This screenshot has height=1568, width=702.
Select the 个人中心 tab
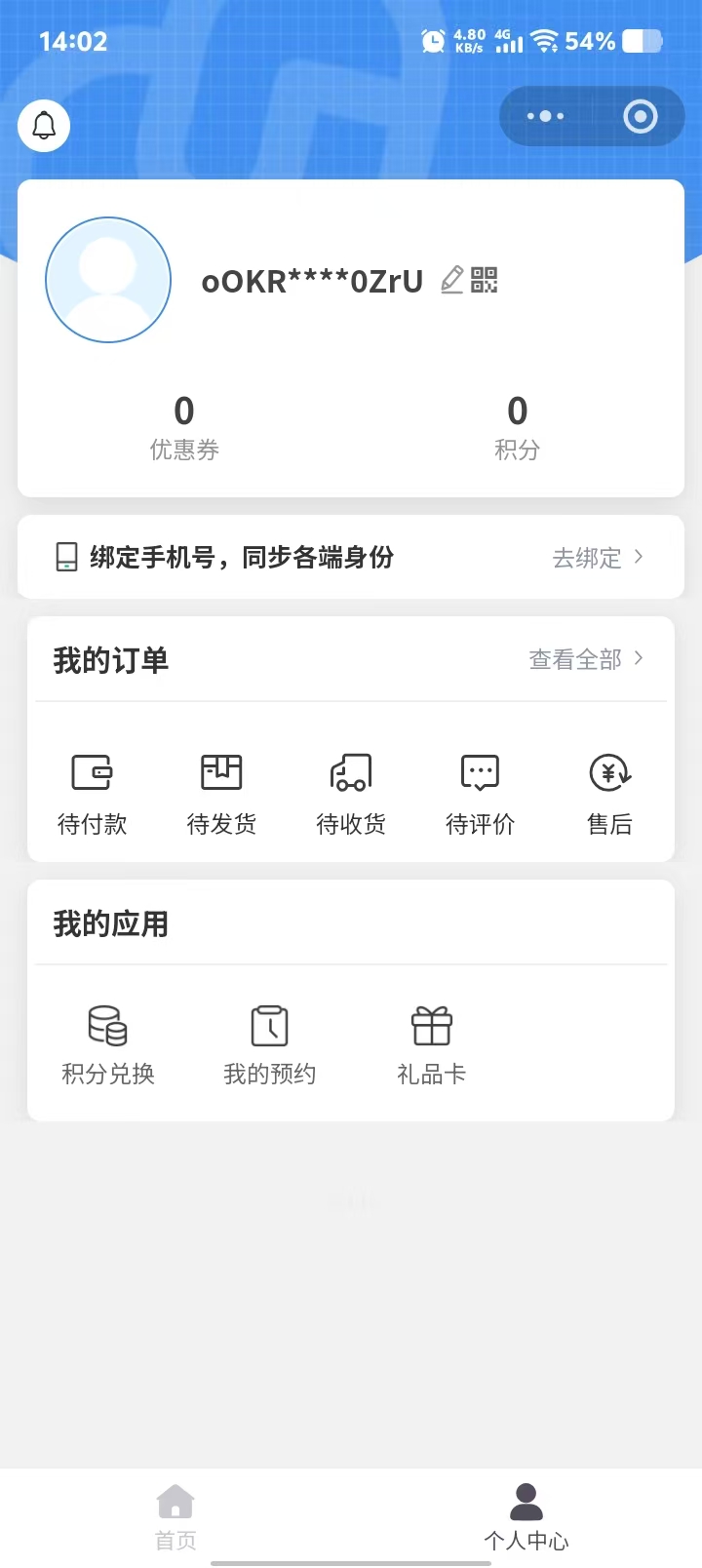[526, 1516]
